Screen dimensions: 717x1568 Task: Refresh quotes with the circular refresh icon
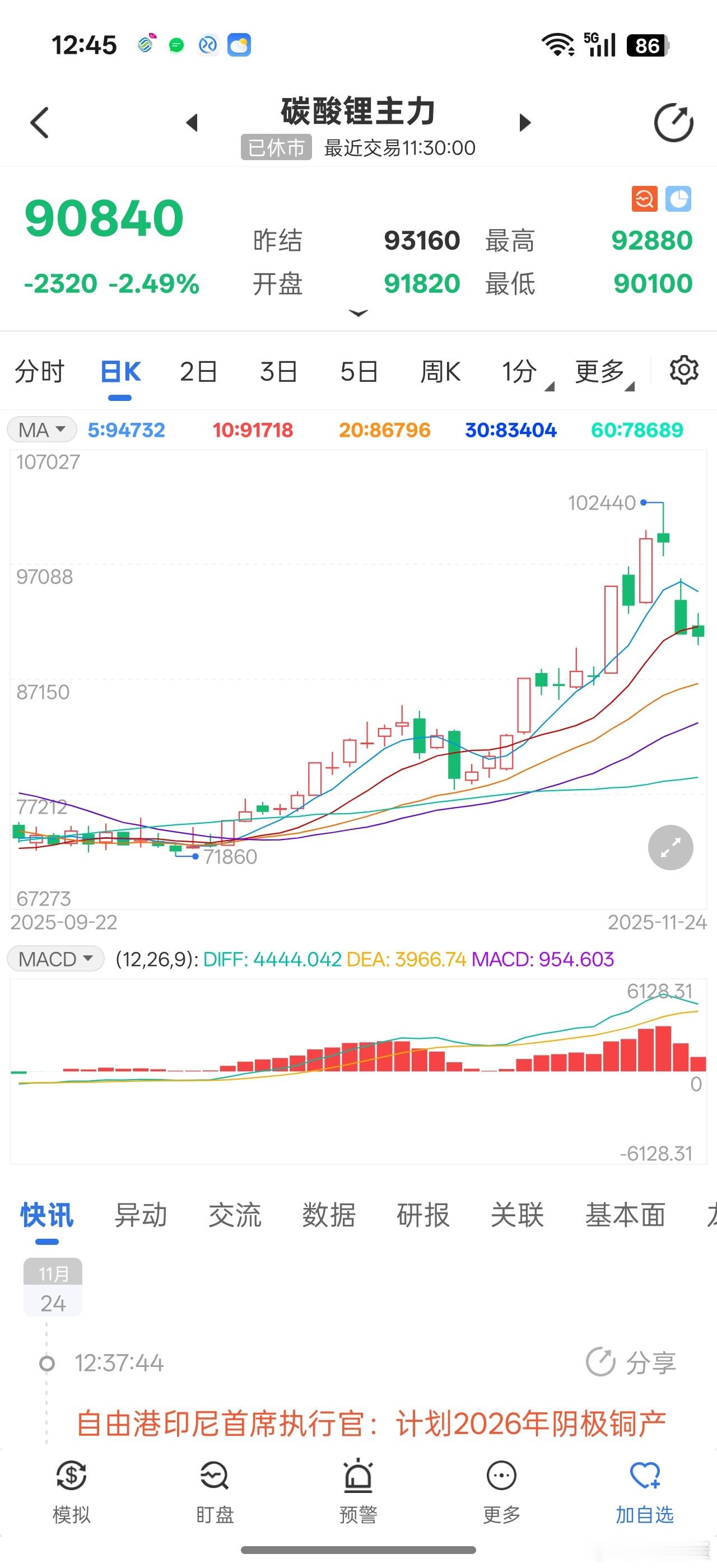pos(673,122)
